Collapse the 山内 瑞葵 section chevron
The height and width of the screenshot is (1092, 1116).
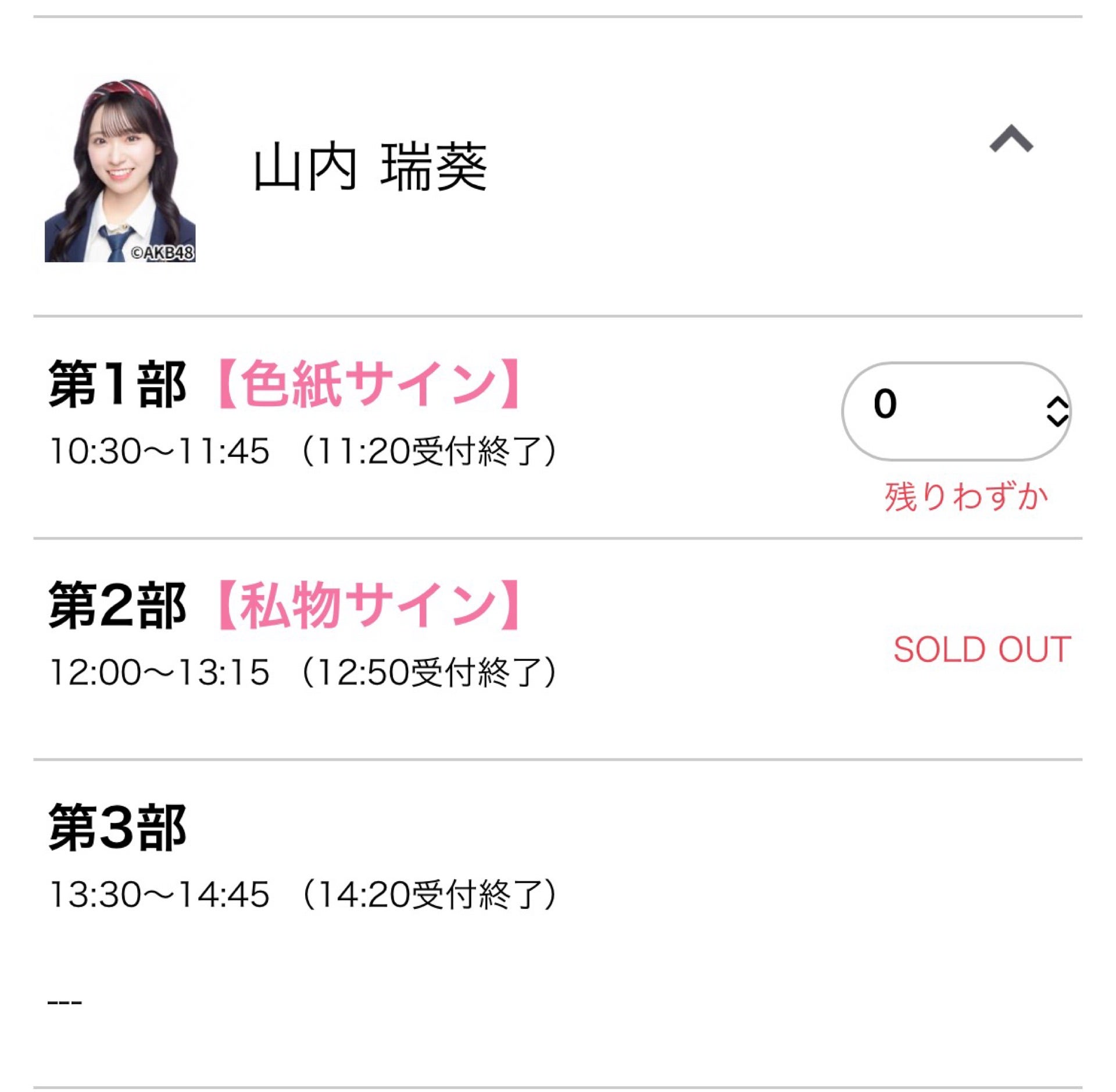click(x=1011, y=139)
